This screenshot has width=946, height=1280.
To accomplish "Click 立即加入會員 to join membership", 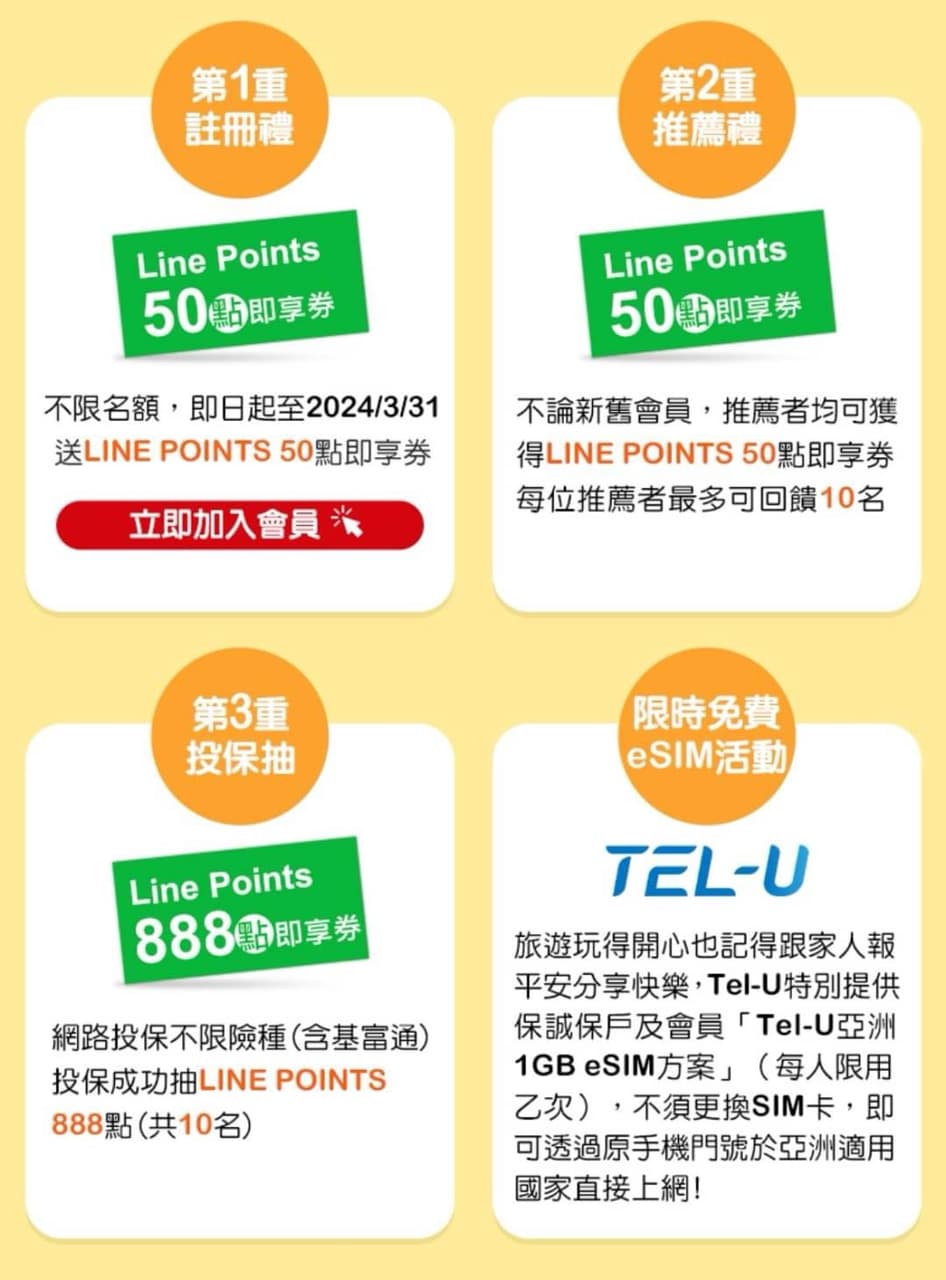I will pyautogui.click(x=240, y=522).
